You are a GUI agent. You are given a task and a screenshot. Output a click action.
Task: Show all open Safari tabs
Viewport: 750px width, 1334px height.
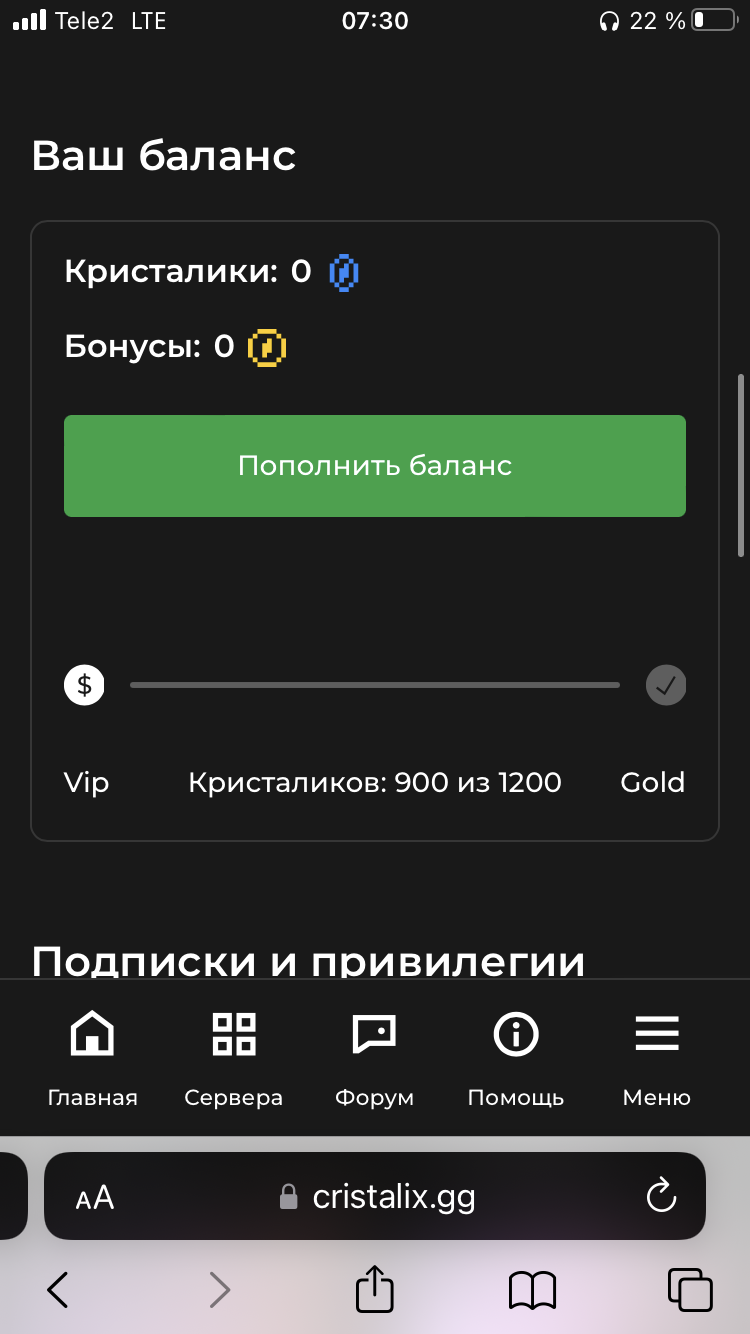pyautogui.click(x=690, y=1289)
